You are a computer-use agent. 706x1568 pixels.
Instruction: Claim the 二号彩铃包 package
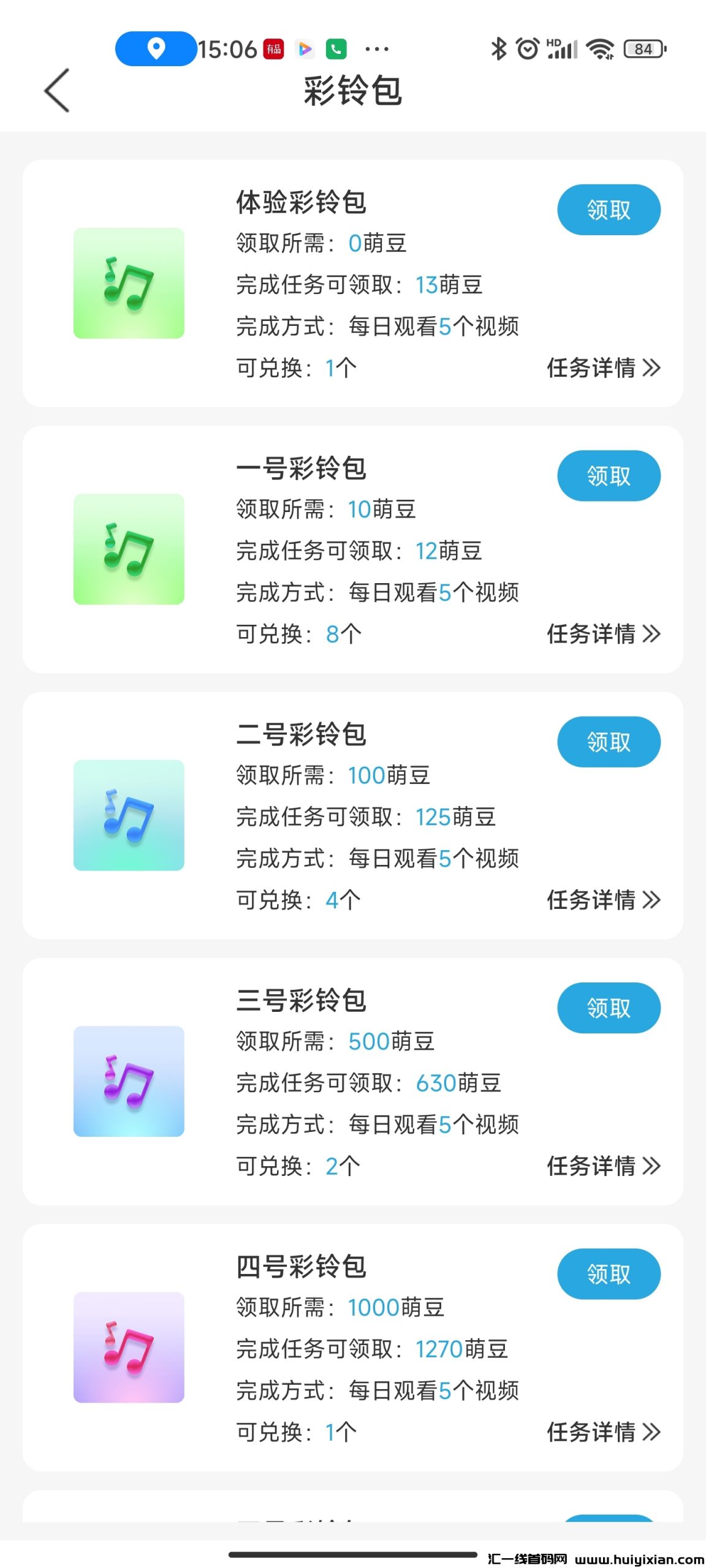608,742
